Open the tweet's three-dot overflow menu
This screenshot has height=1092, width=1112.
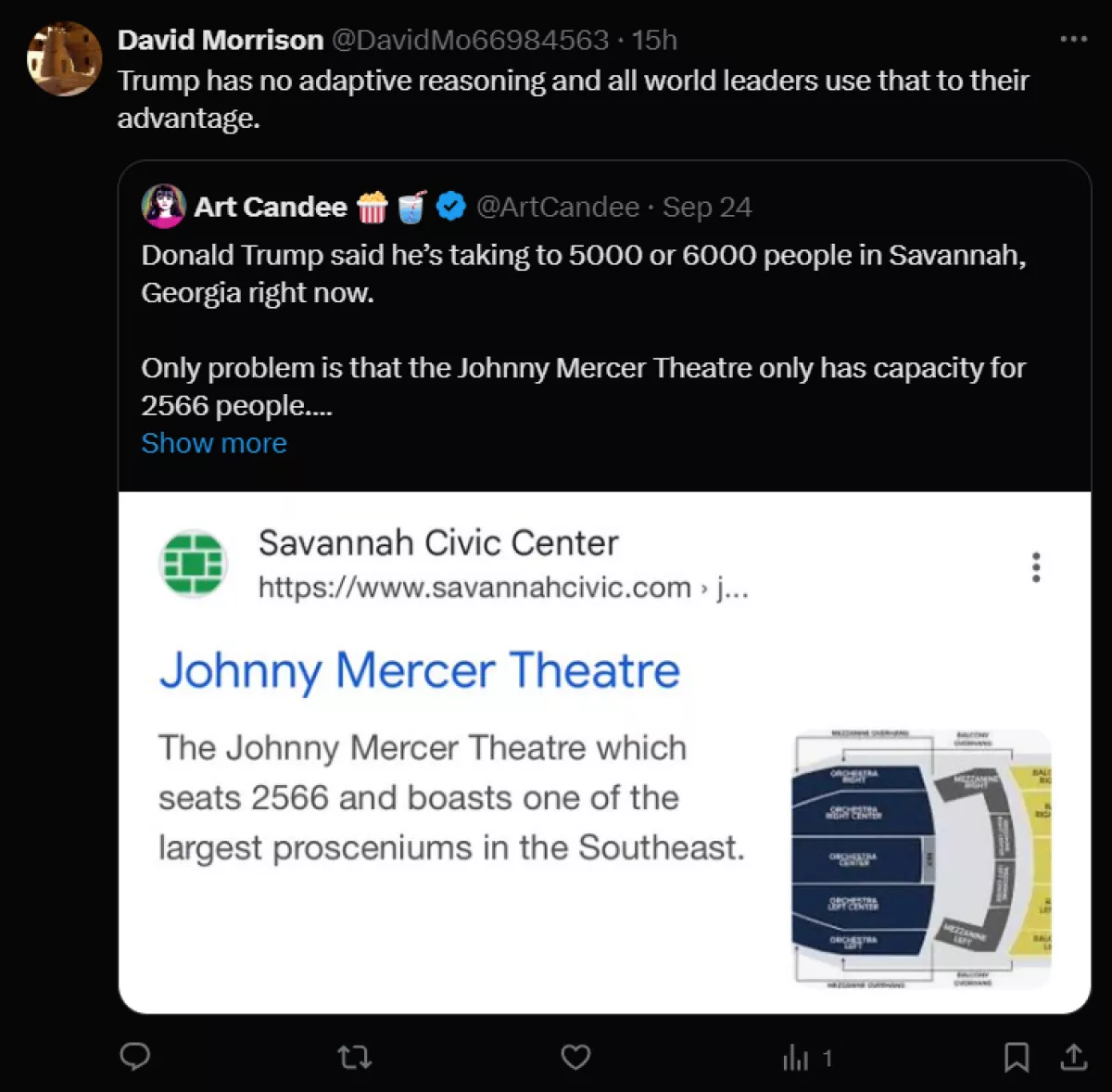pyautogui.click(x=1073, y=40)
